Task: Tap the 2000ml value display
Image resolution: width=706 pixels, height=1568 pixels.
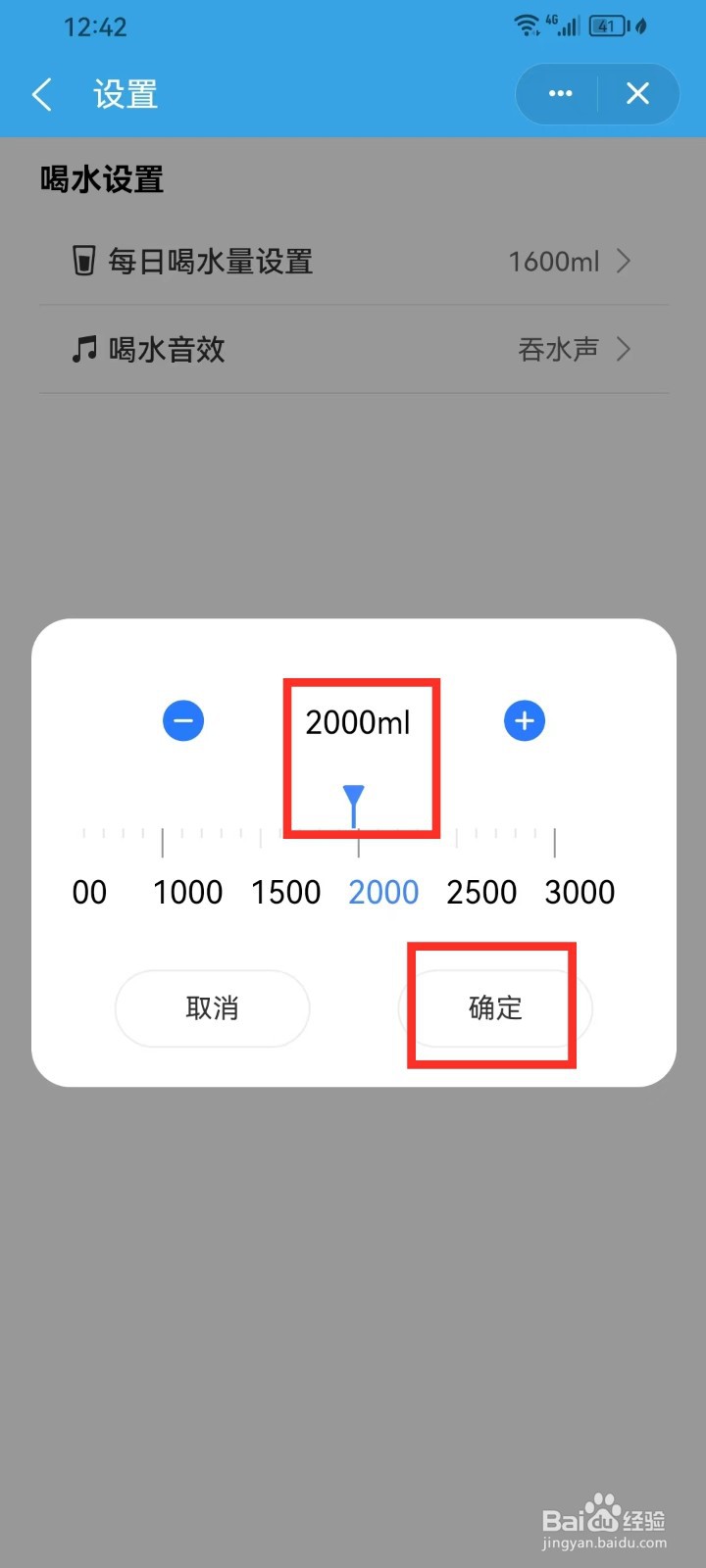Action: [x=360, y=722]
